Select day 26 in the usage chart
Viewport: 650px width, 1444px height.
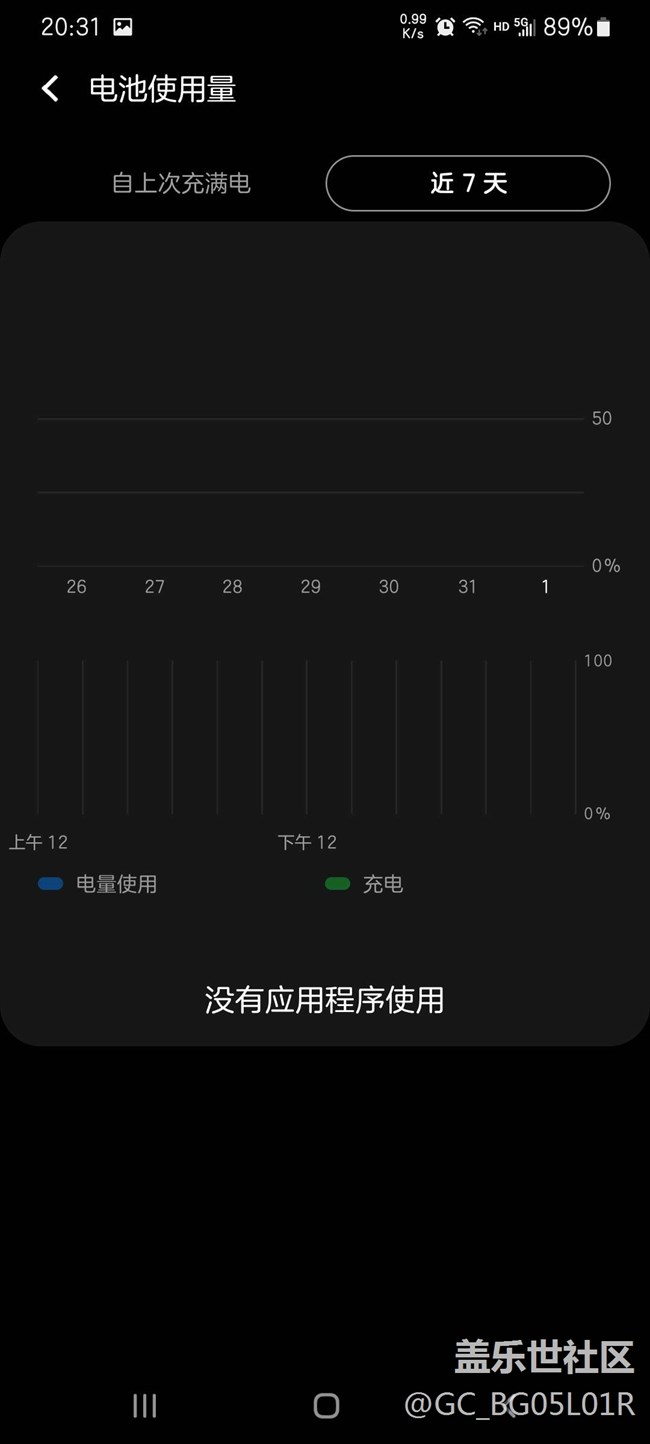coord(76,587)
